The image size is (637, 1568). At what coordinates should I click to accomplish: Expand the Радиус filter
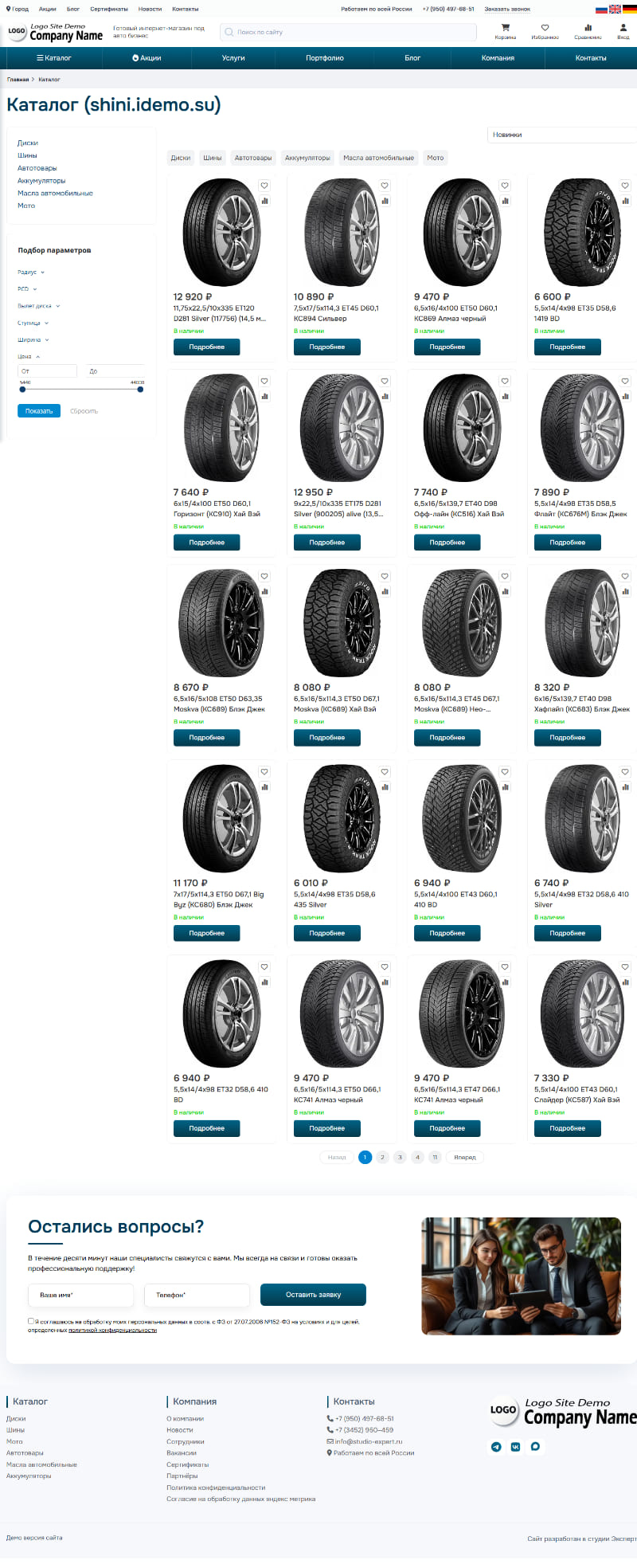(x=31, y=272)
